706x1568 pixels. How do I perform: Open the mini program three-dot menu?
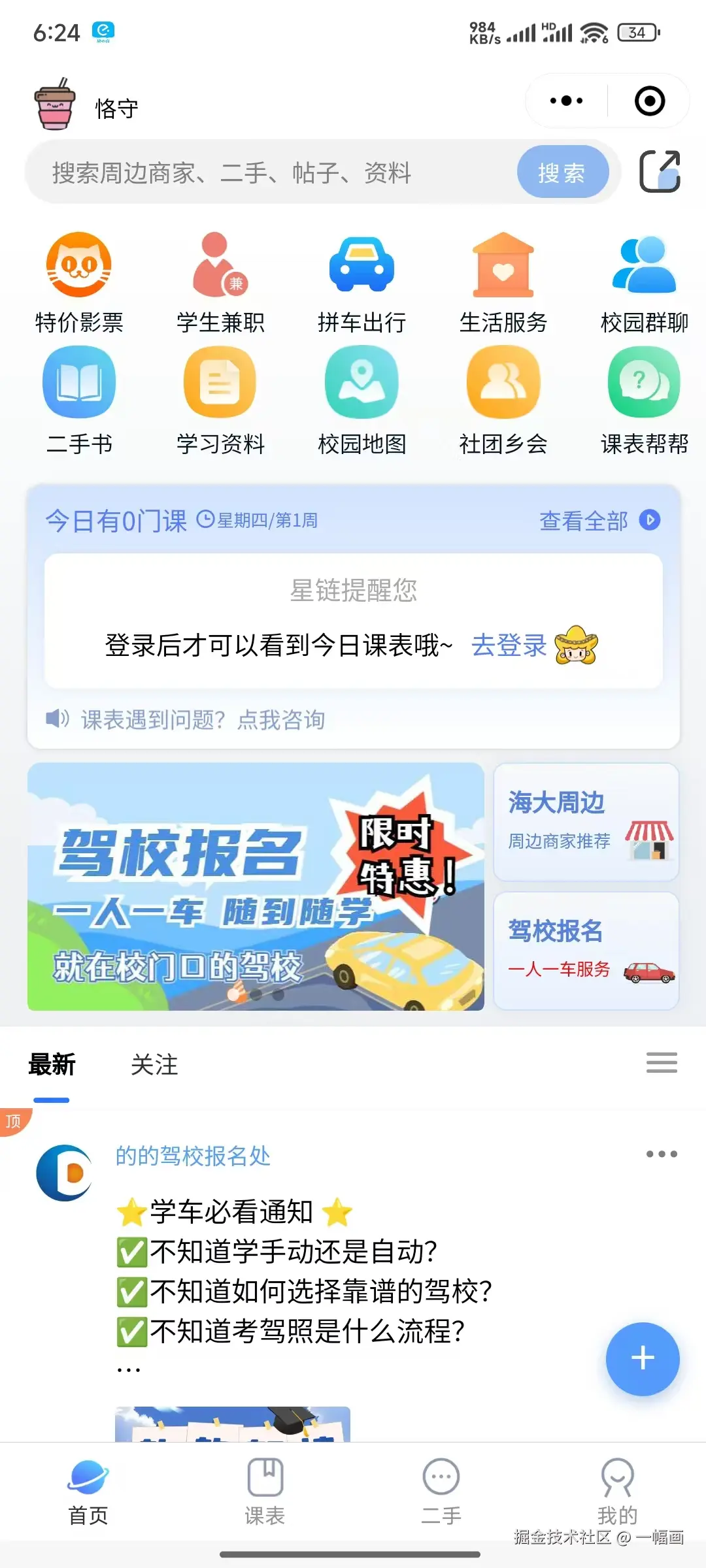pos(566,101)
